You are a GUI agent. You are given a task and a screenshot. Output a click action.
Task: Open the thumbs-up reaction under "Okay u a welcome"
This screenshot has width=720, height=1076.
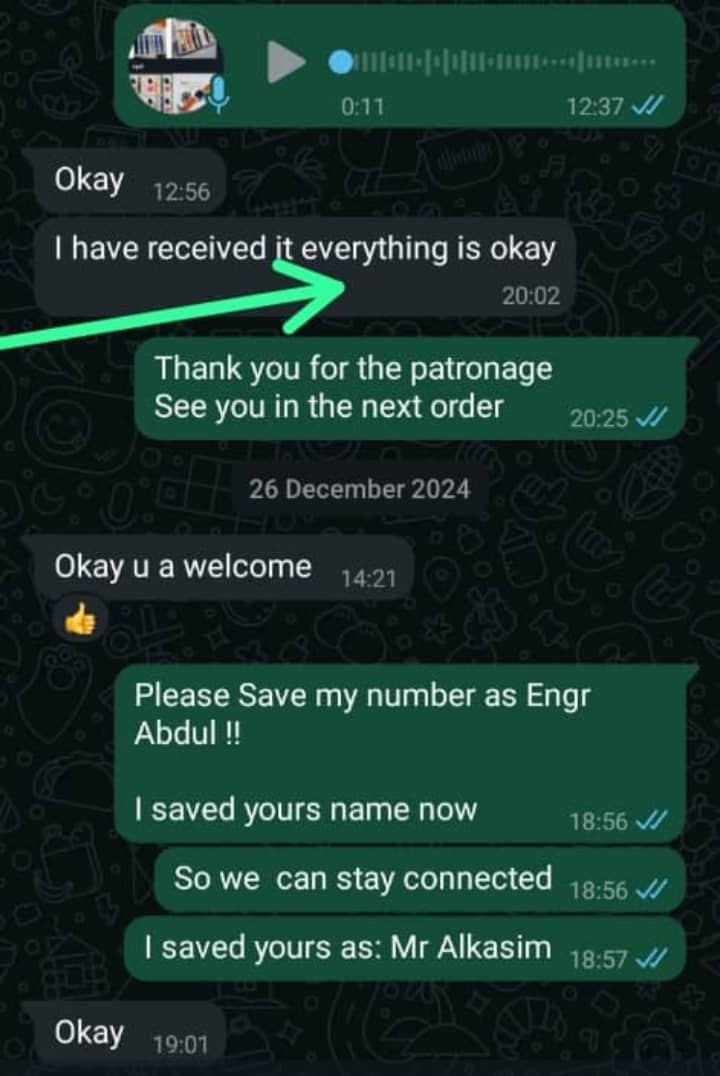[80, 621]
